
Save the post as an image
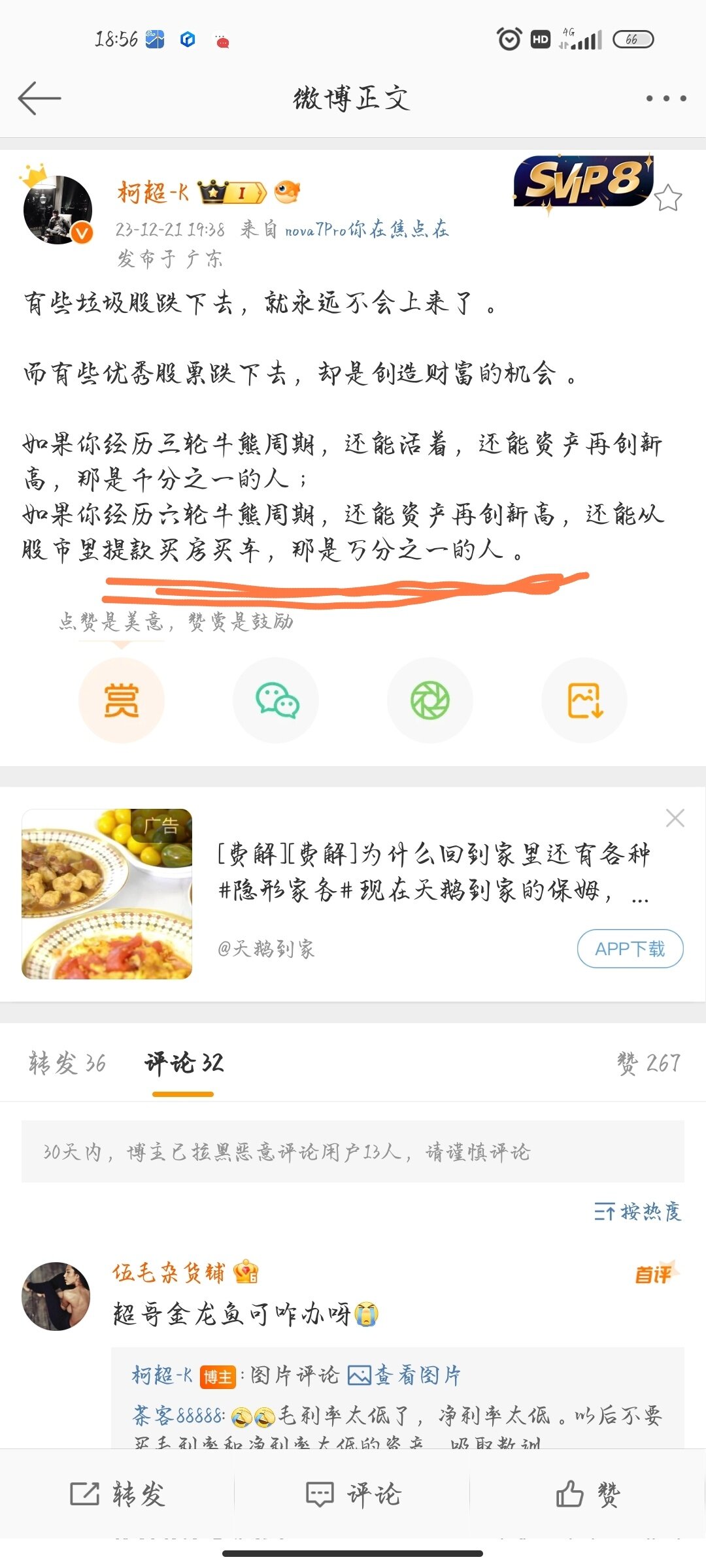[x=584, y=700]
